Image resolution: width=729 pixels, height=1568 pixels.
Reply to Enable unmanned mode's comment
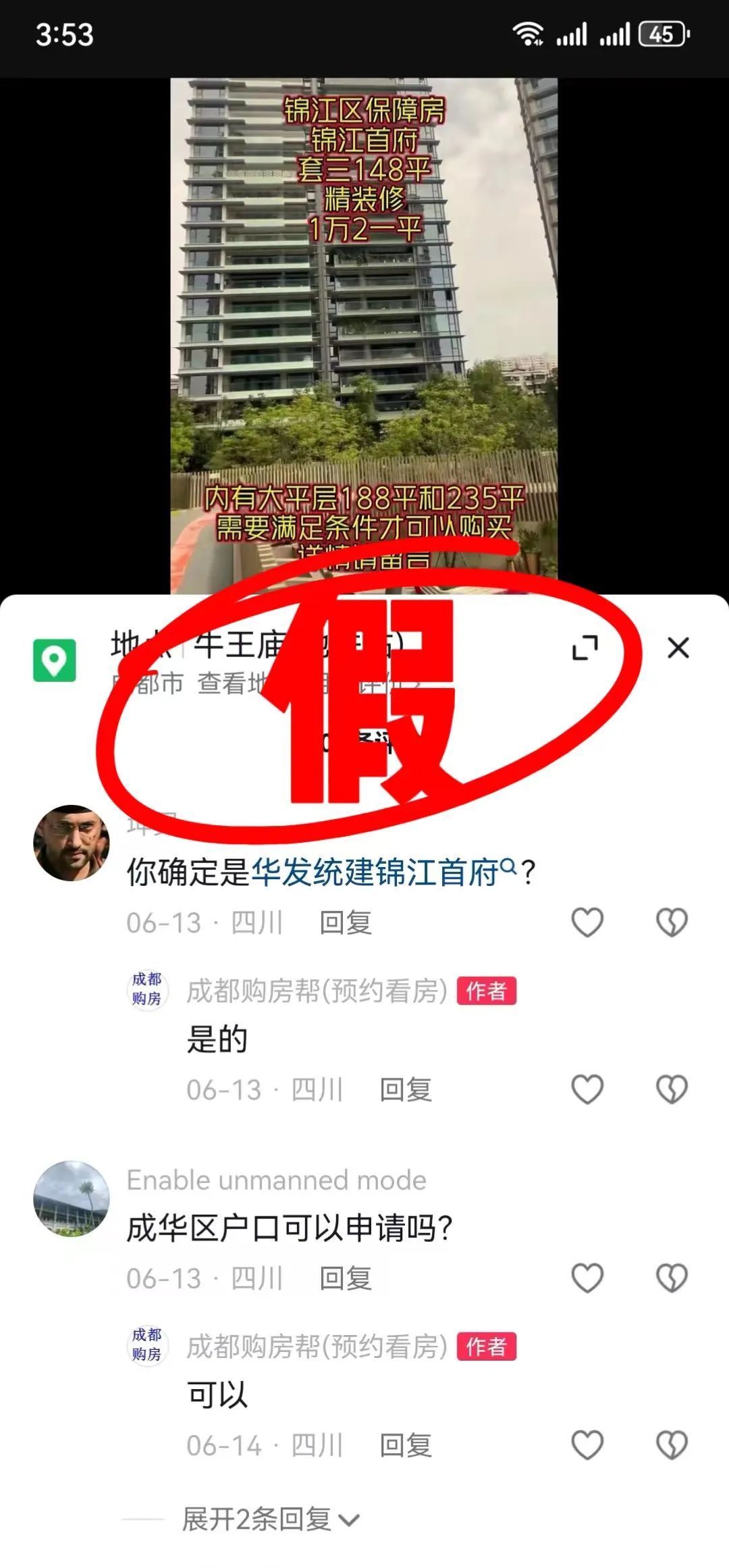(345, 1278)
